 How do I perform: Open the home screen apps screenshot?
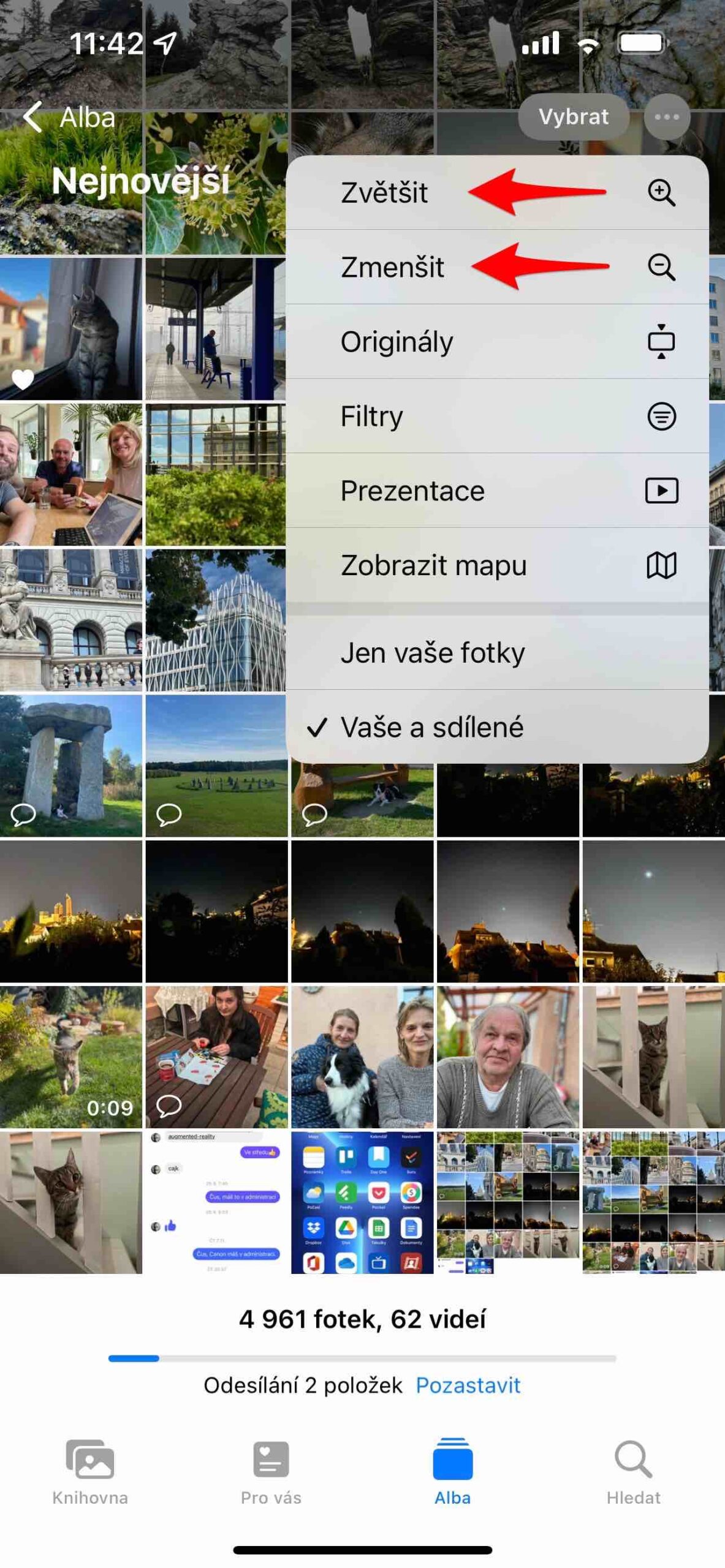point(362,1202)
